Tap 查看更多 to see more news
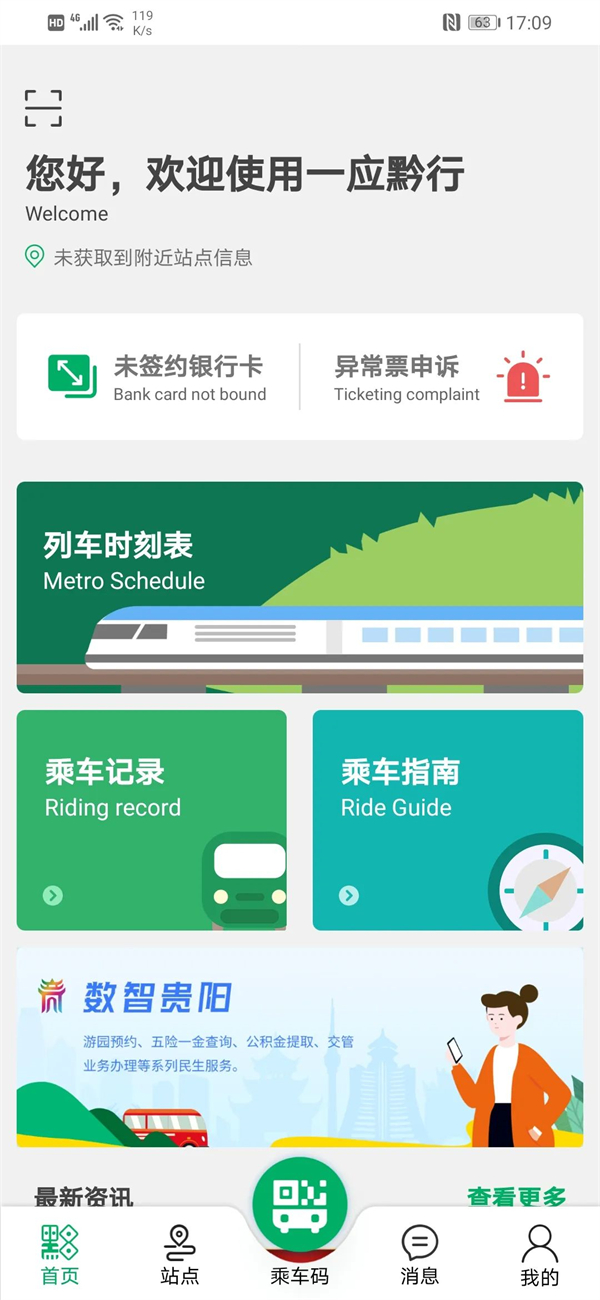This screenshot has width=600, height=1300. tap(516, 1196)
